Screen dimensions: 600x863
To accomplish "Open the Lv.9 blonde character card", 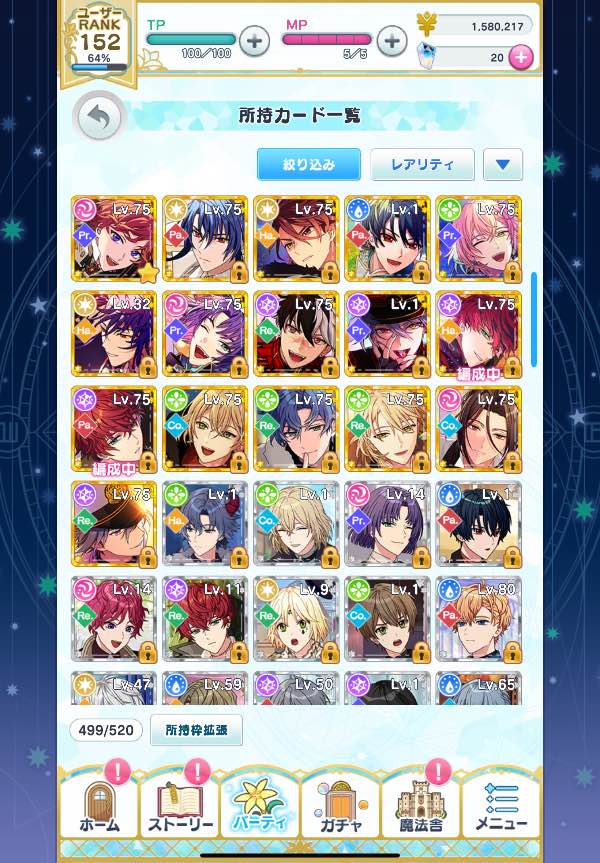I will pos(297,618).
